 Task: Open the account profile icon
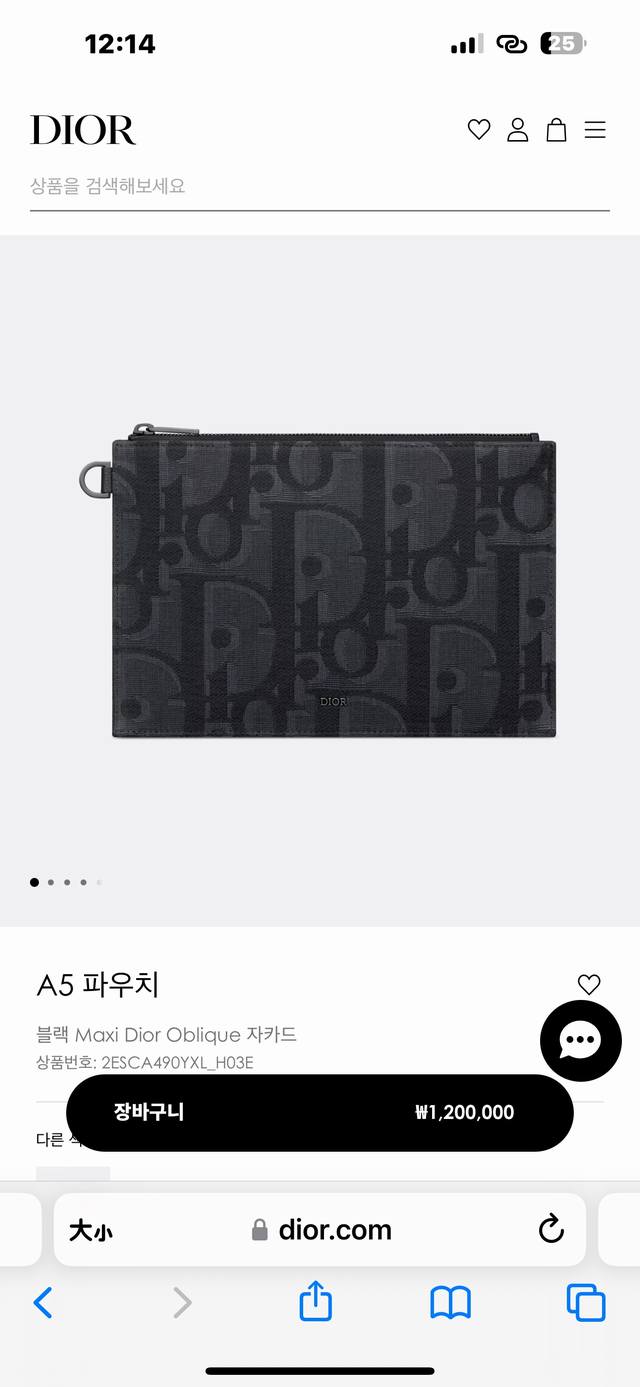tap(517, 130)
